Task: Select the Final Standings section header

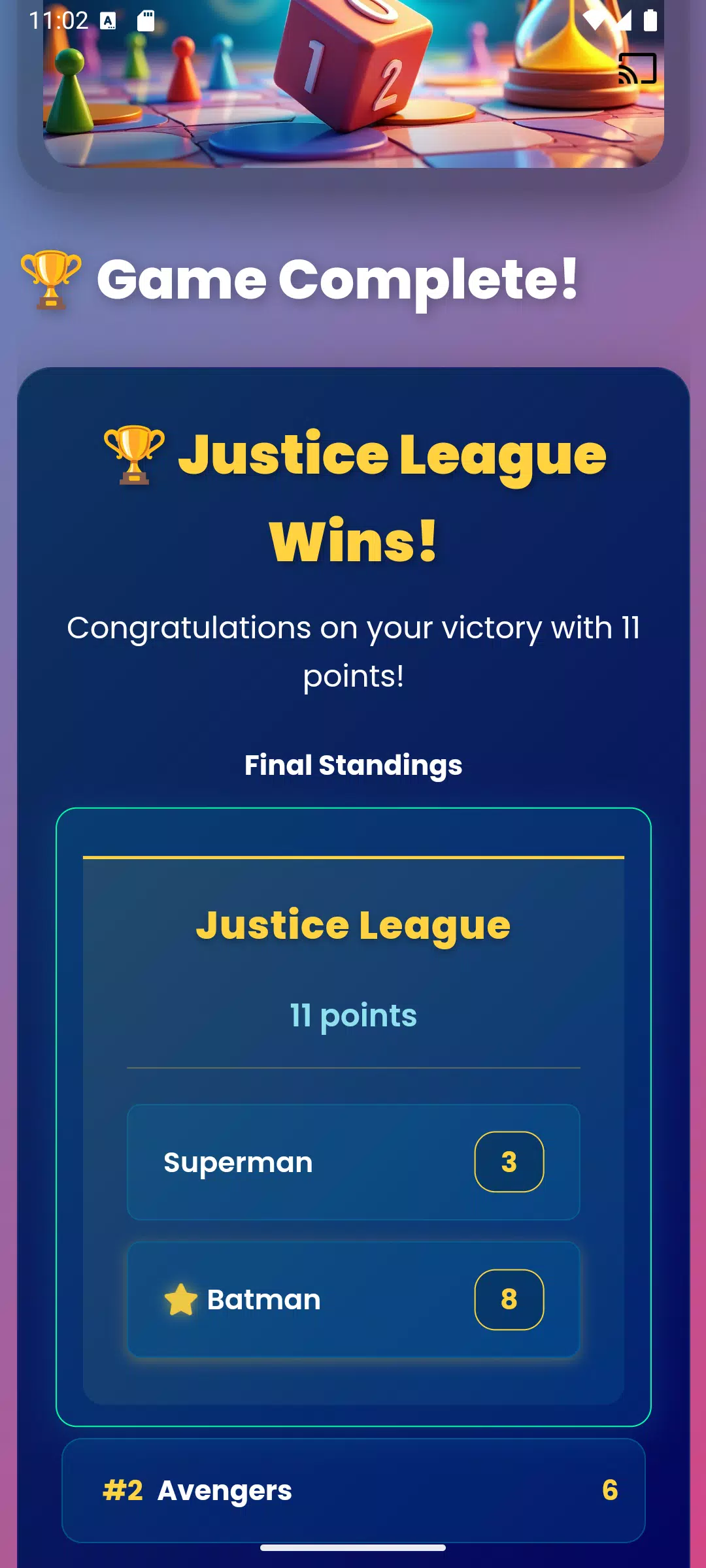Action: pos(353,764)
